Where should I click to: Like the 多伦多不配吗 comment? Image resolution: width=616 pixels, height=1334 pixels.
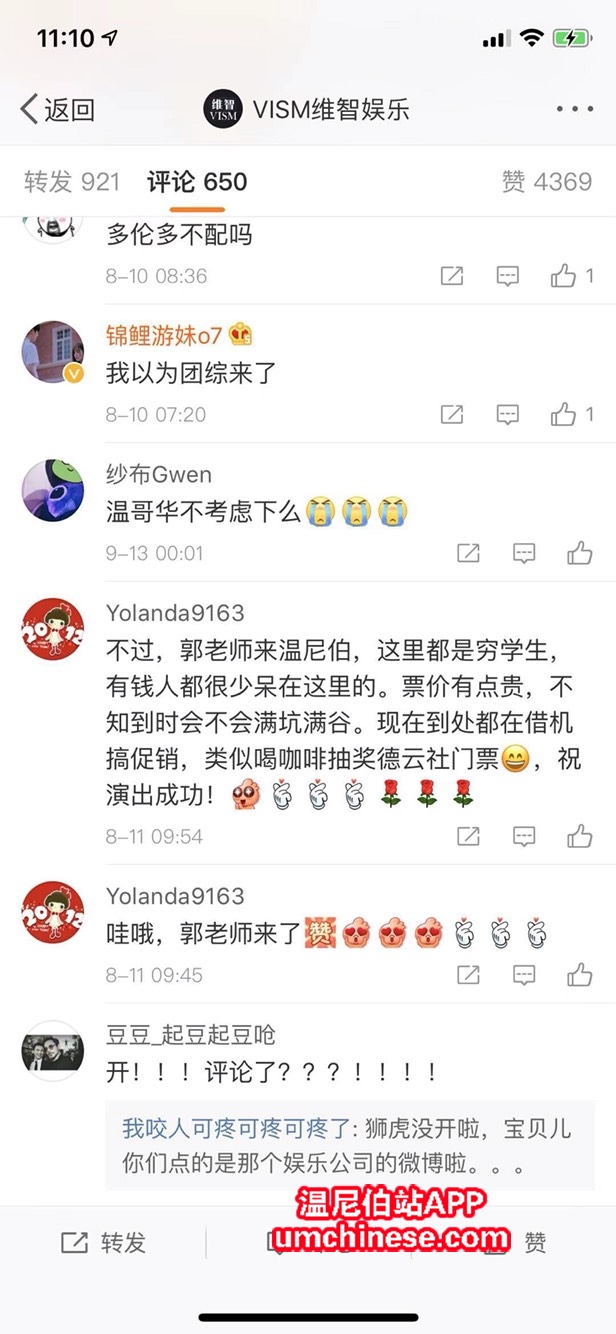point(564,276)
